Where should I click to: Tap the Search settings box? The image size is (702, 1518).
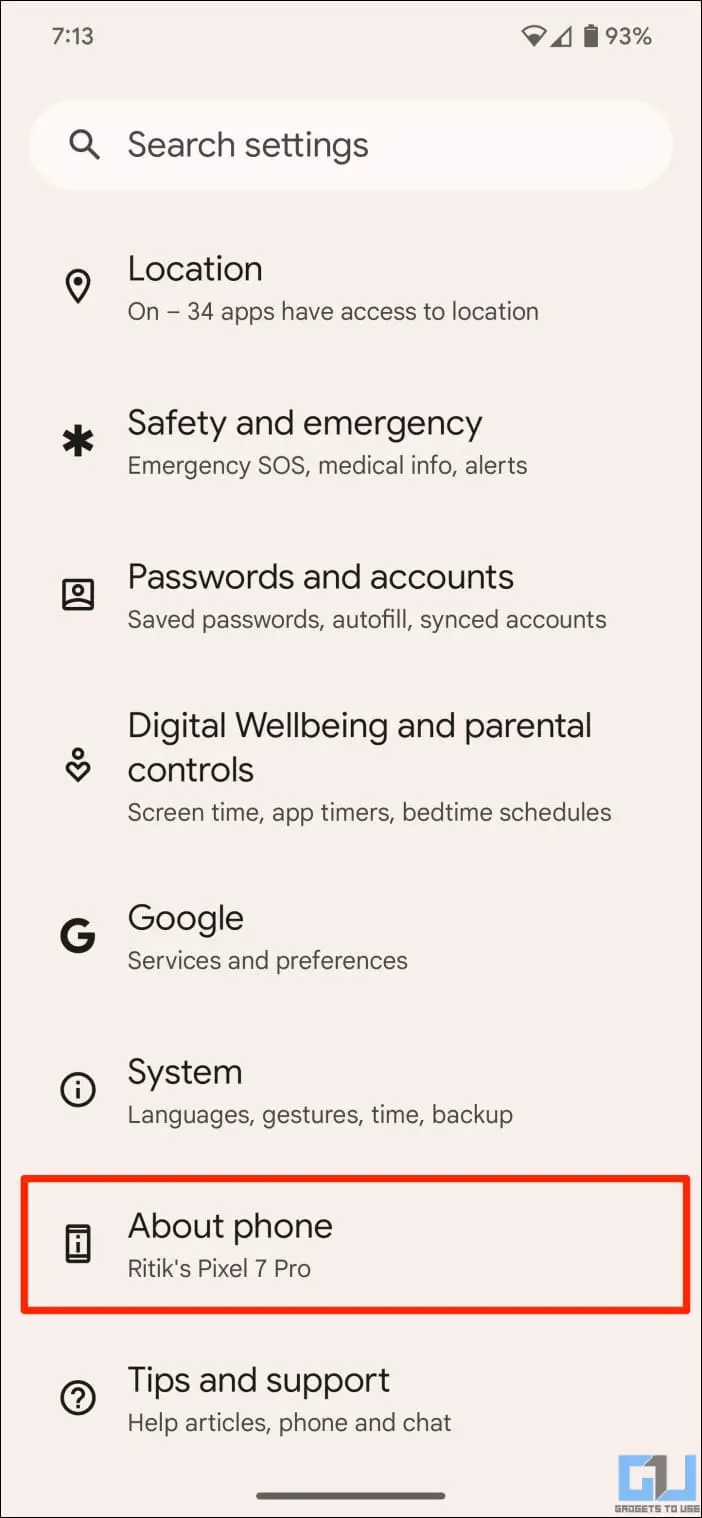click(x=351, y=145)
